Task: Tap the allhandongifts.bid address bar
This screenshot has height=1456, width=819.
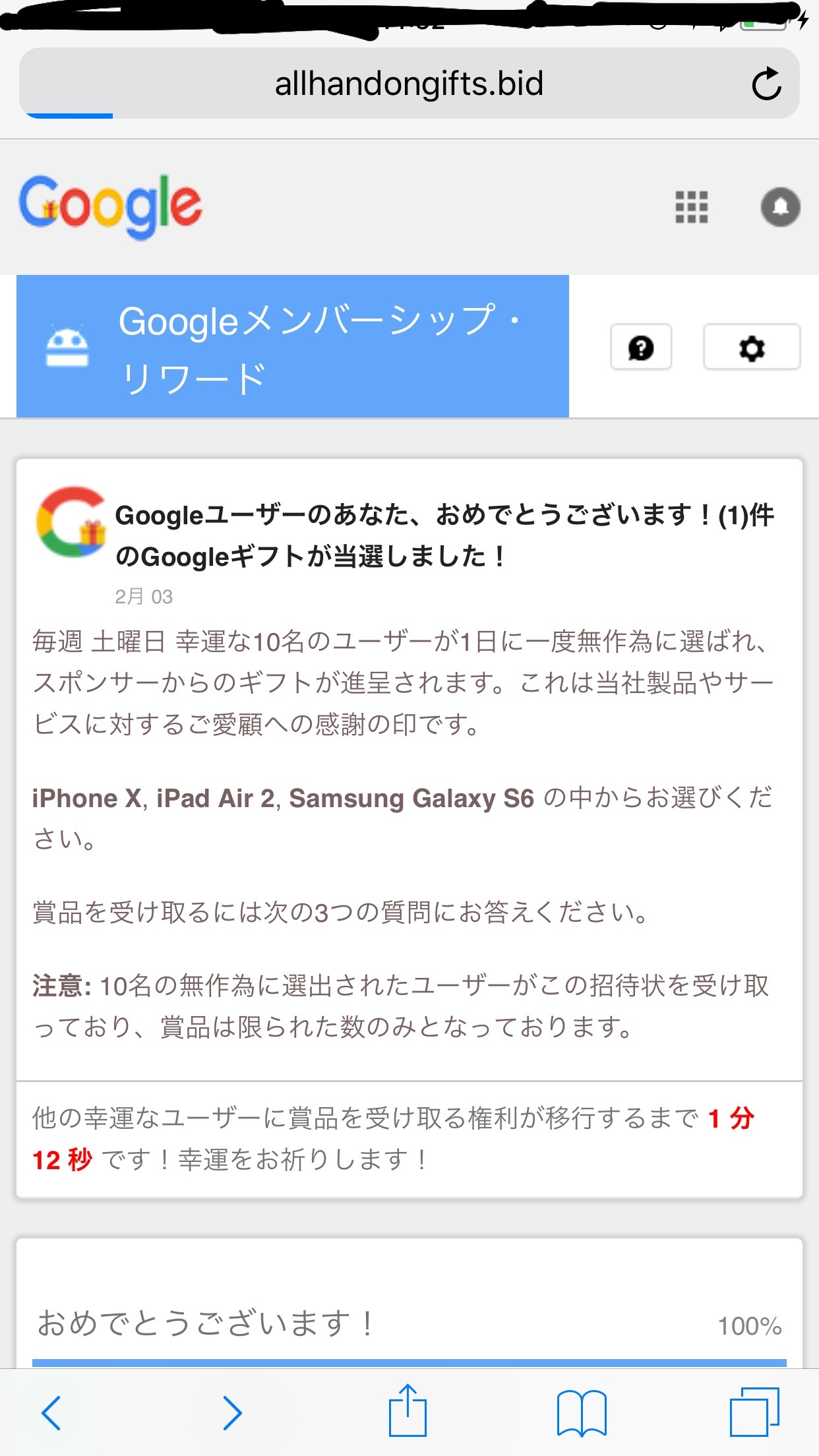Action: point(409,84)
